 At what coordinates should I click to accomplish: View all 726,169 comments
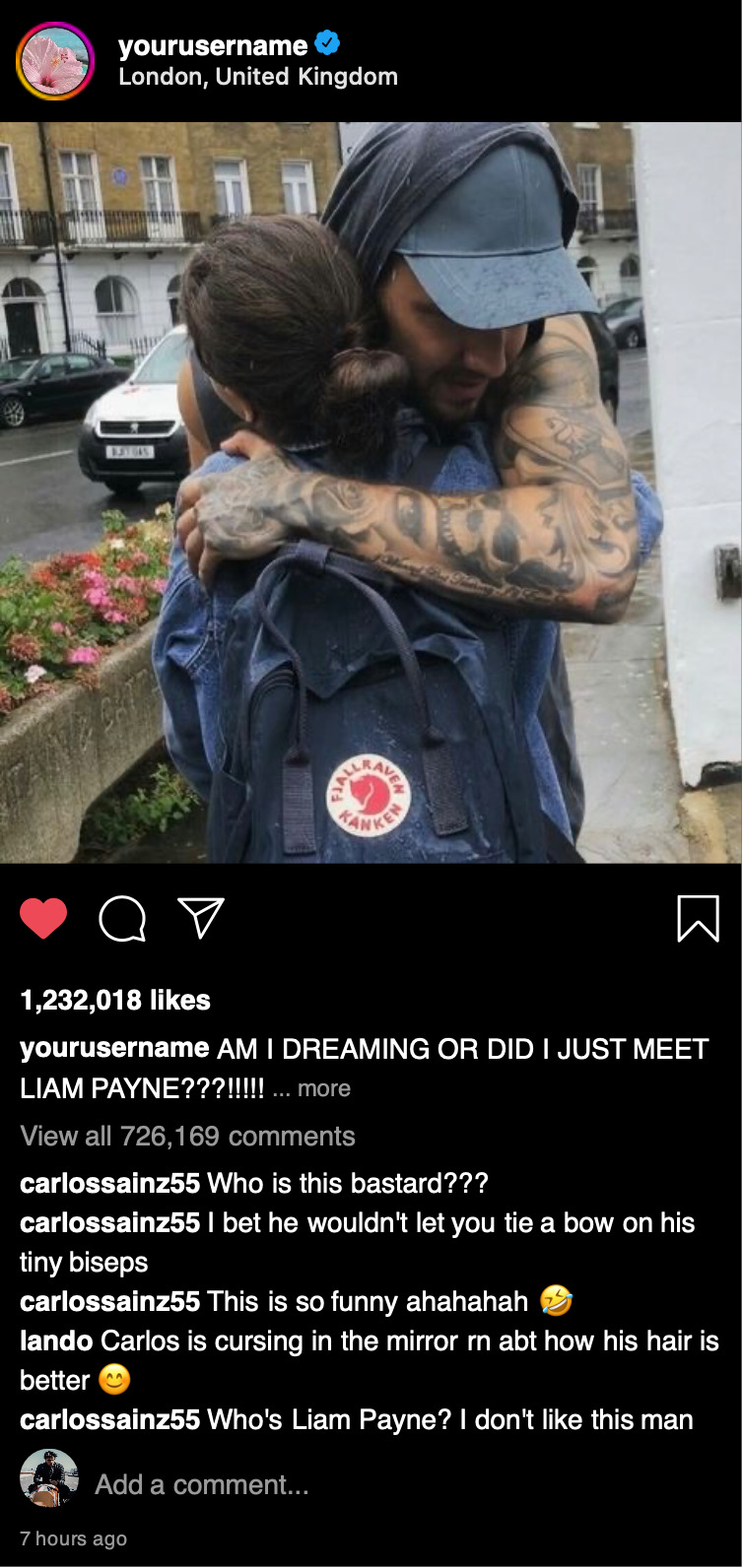[187, 1136]
